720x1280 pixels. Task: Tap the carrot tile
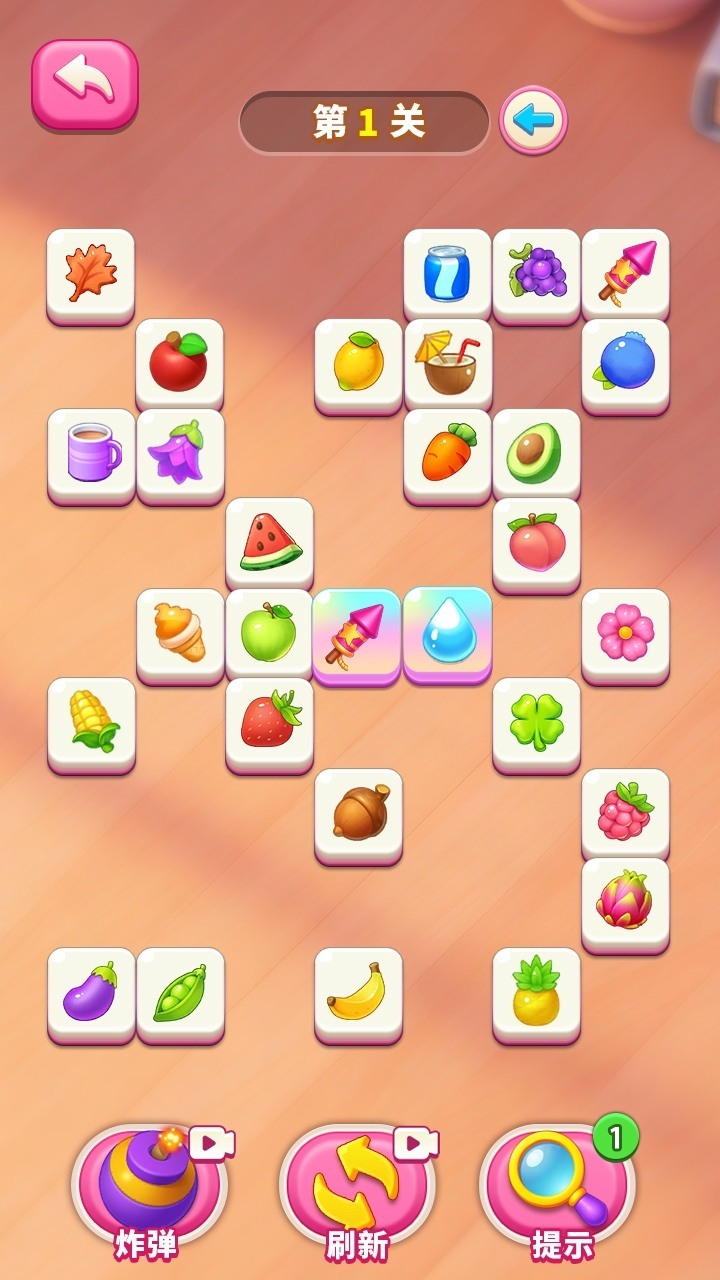tap(447, 456)
